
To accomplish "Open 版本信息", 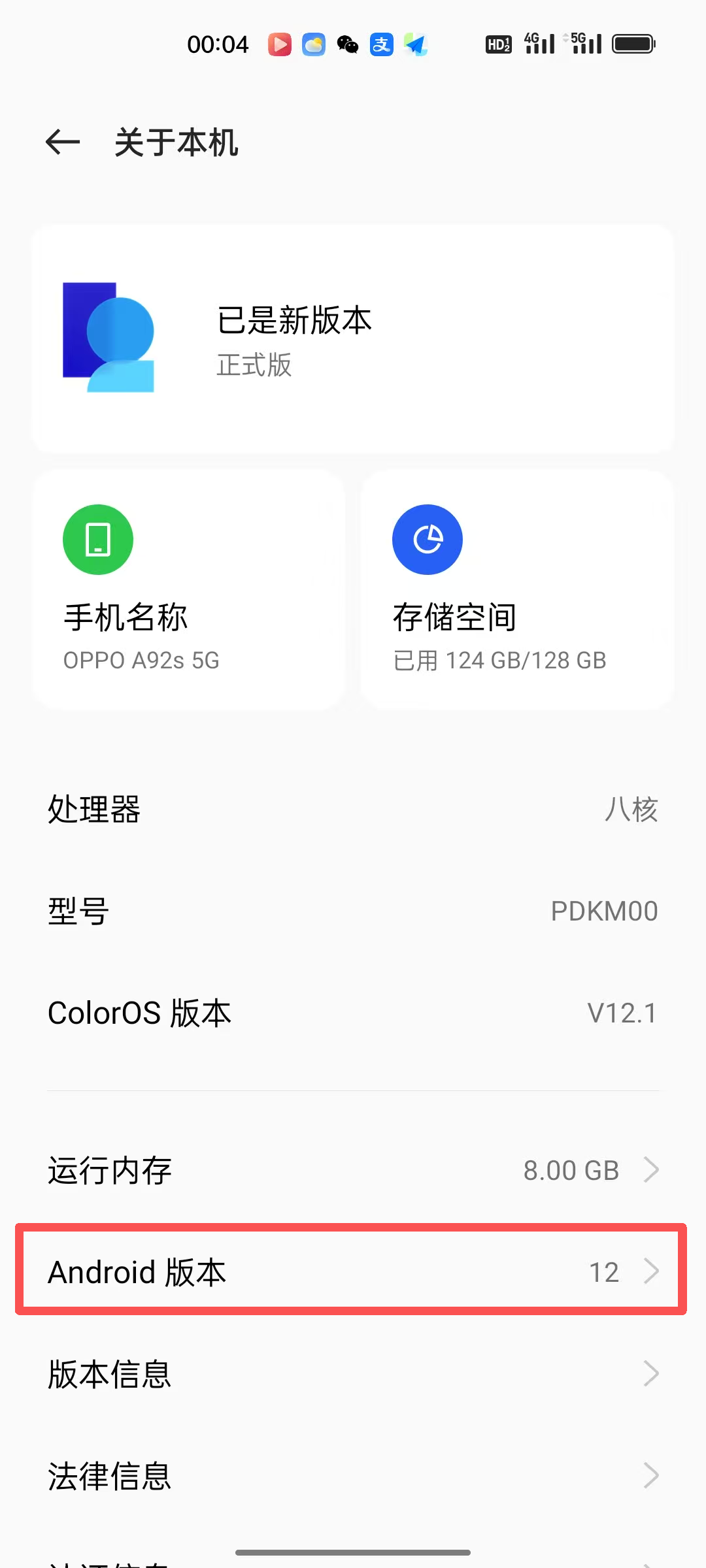I will pyautogui.click(x=353, y=1373).
